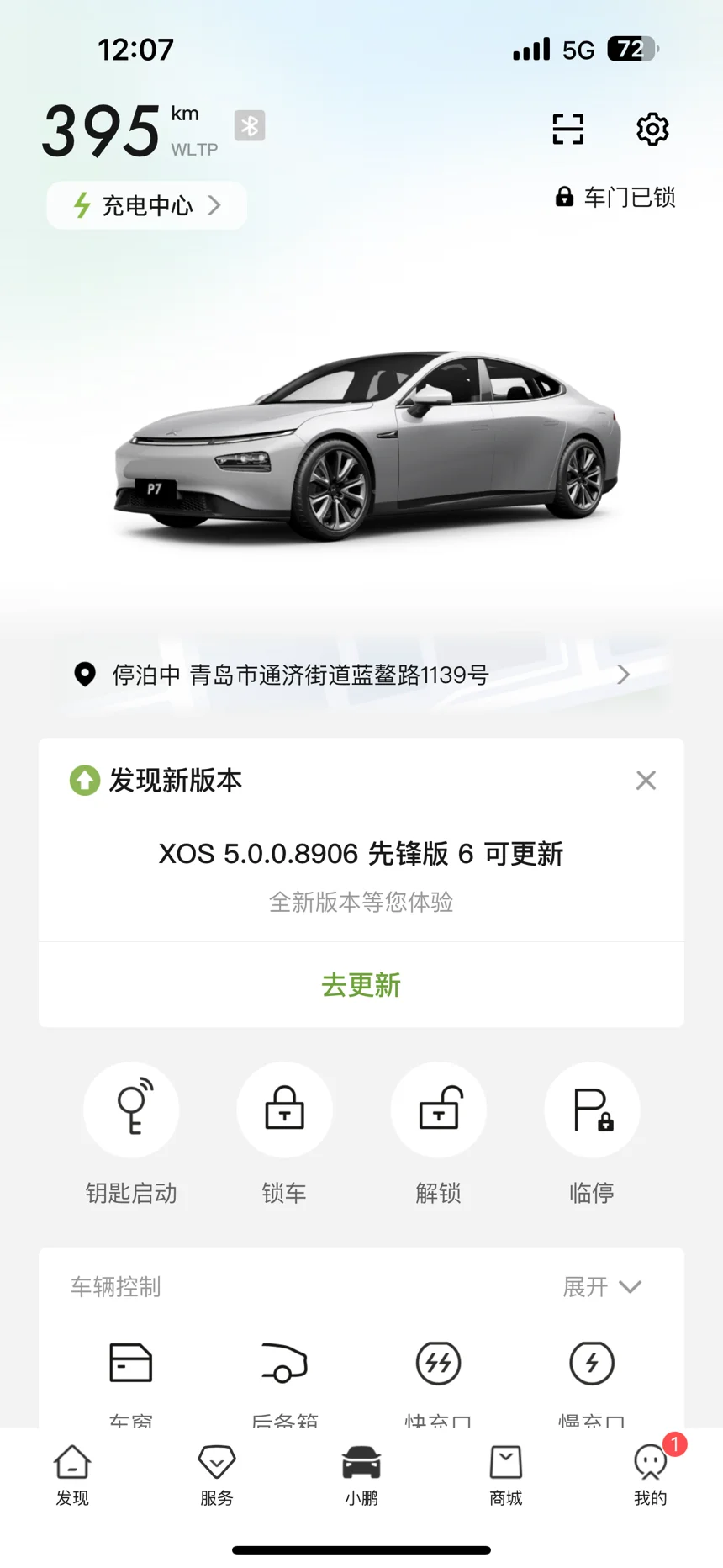This screenshot has width=723, height=1568.
Task: Switch to the 小鹏 tab
Action: click(361, 1476)
